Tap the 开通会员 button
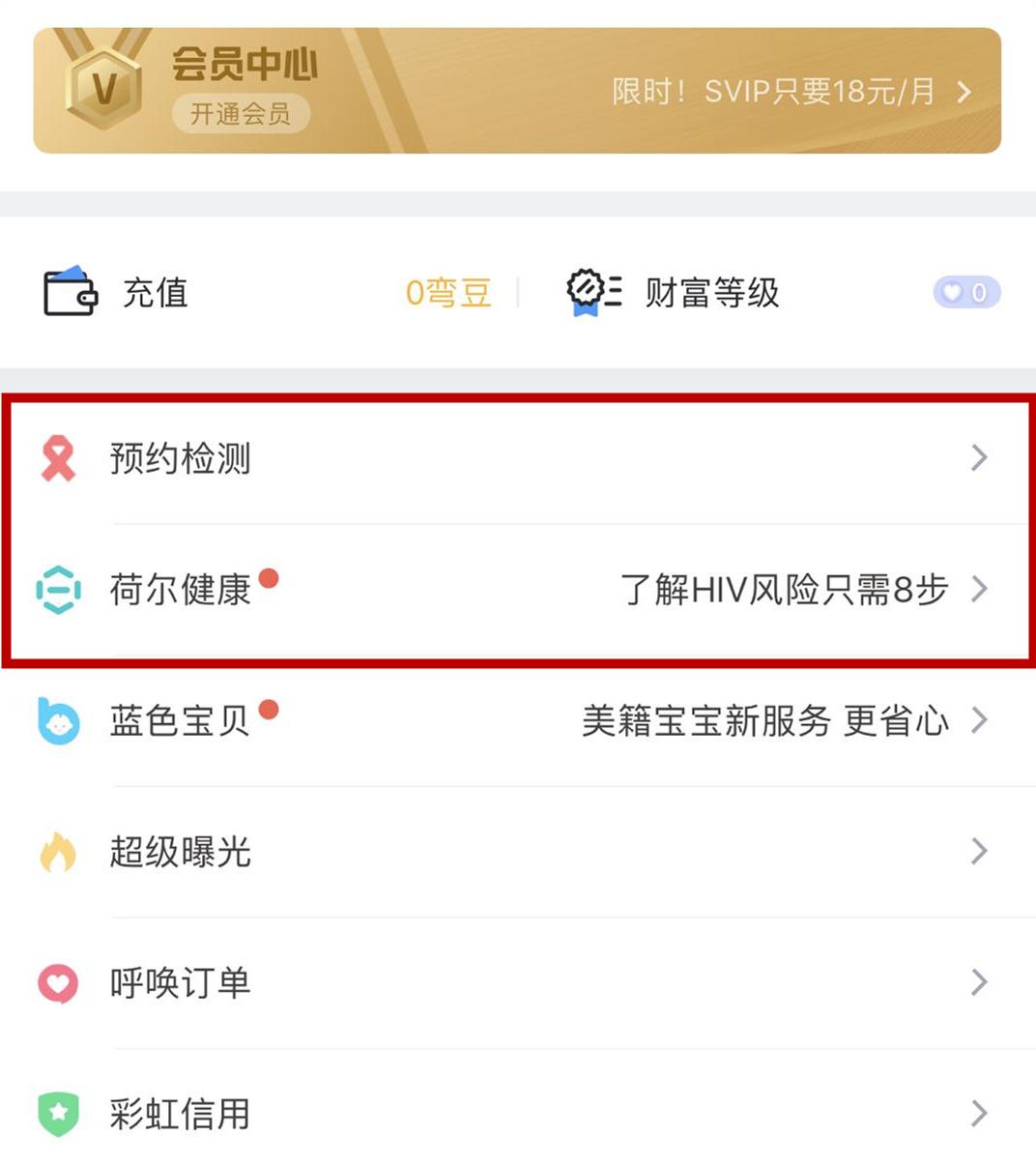 click(241, 114)
